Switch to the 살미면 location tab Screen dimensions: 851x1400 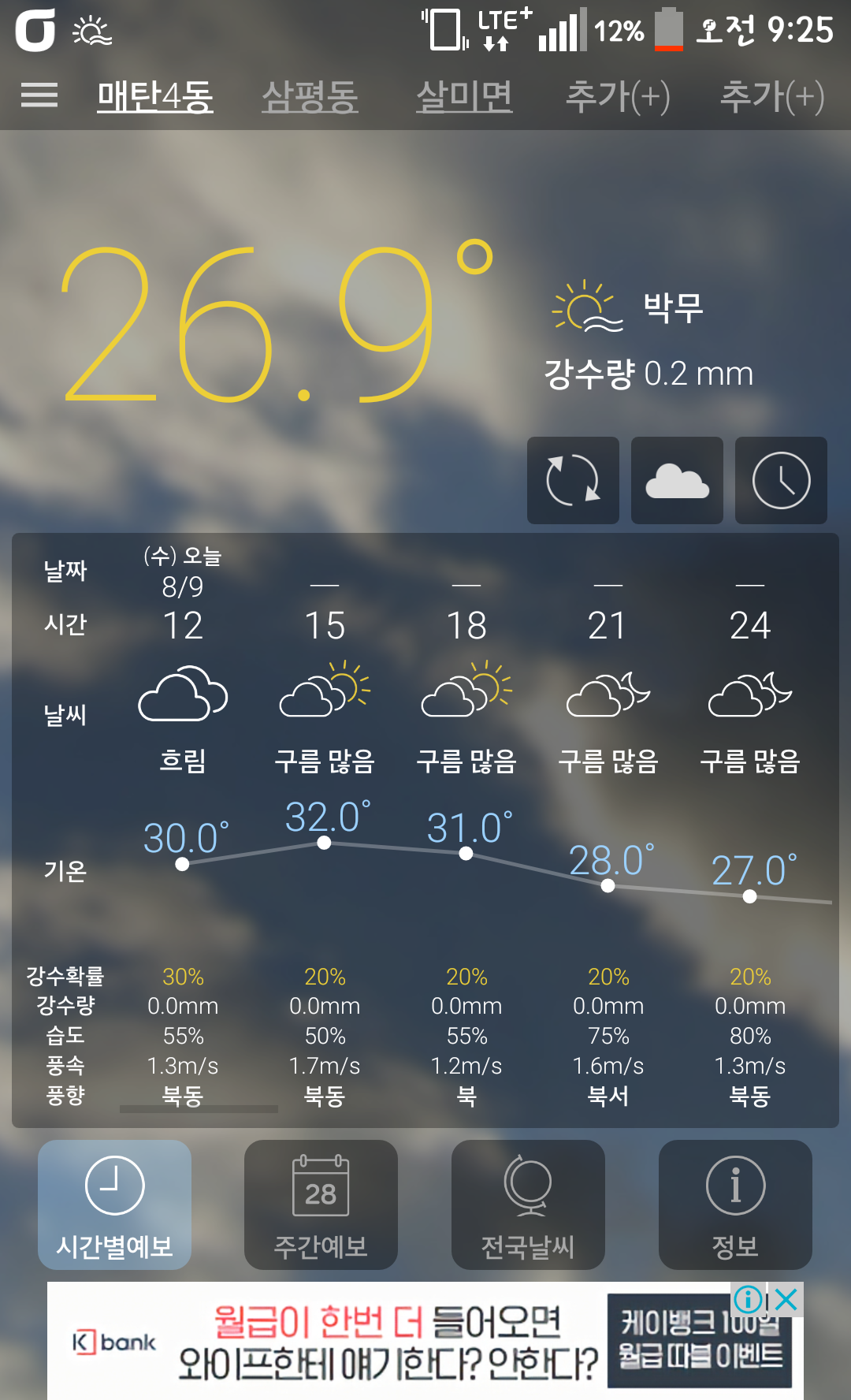pyautogui.click(x=464, y=97)
